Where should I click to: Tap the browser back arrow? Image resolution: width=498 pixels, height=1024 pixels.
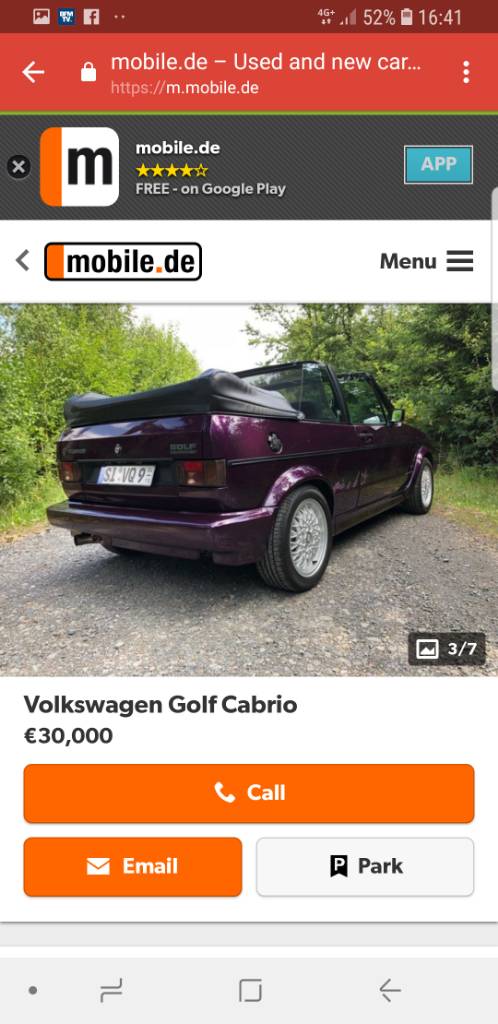(33, 72)
